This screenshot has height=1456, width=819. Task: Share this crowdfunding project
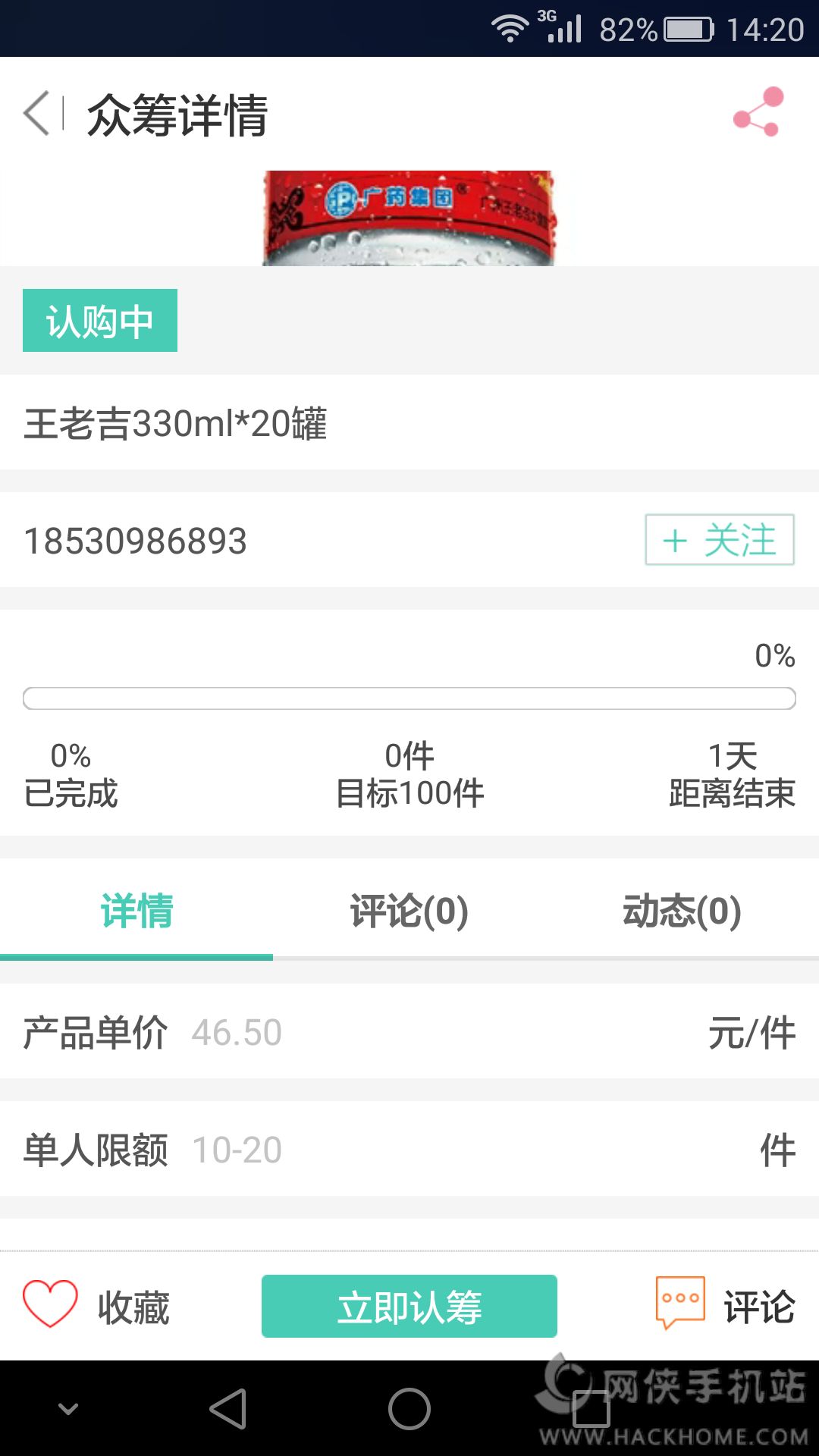click(x=758, y=112)
